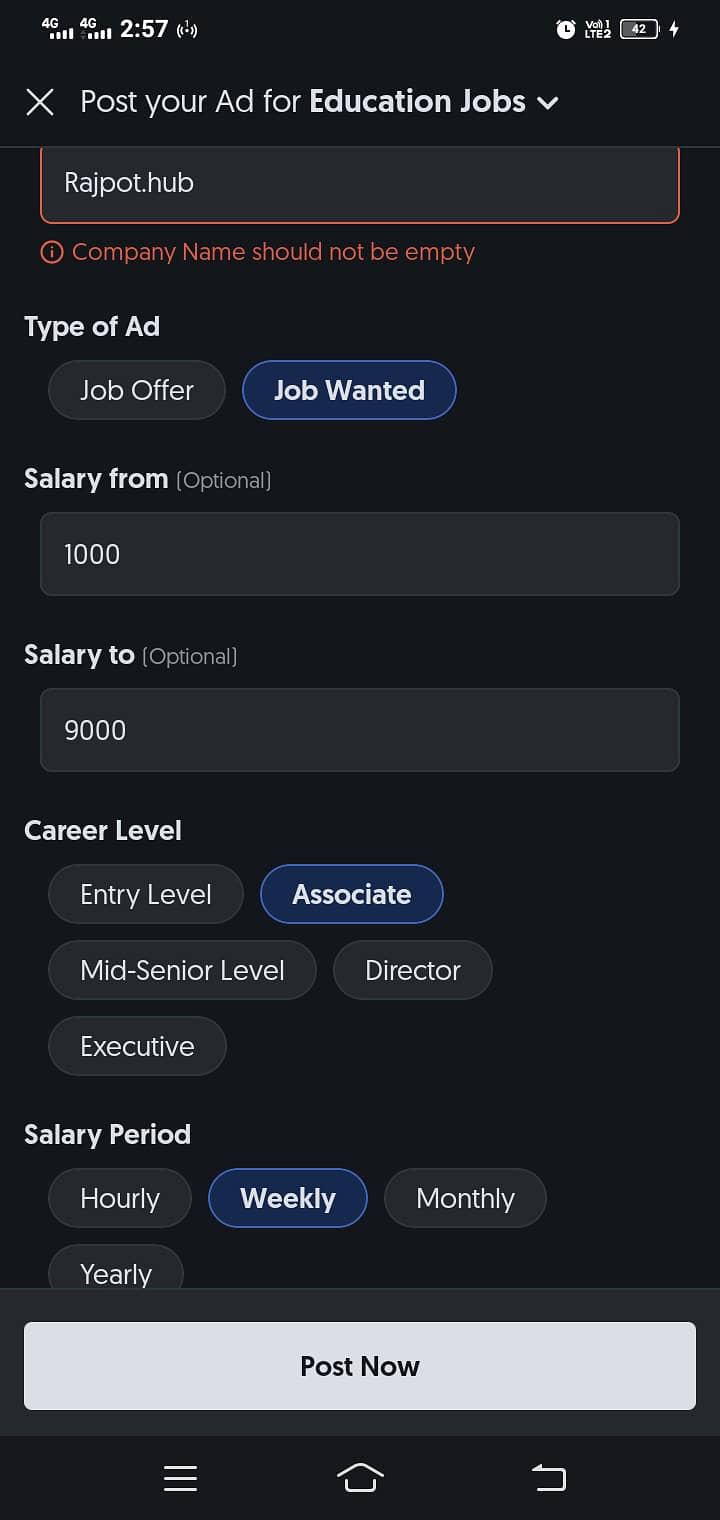720x1520 pixels.
Task: Expand the Education Jobs category dropdown
Action: click(547, 103)
